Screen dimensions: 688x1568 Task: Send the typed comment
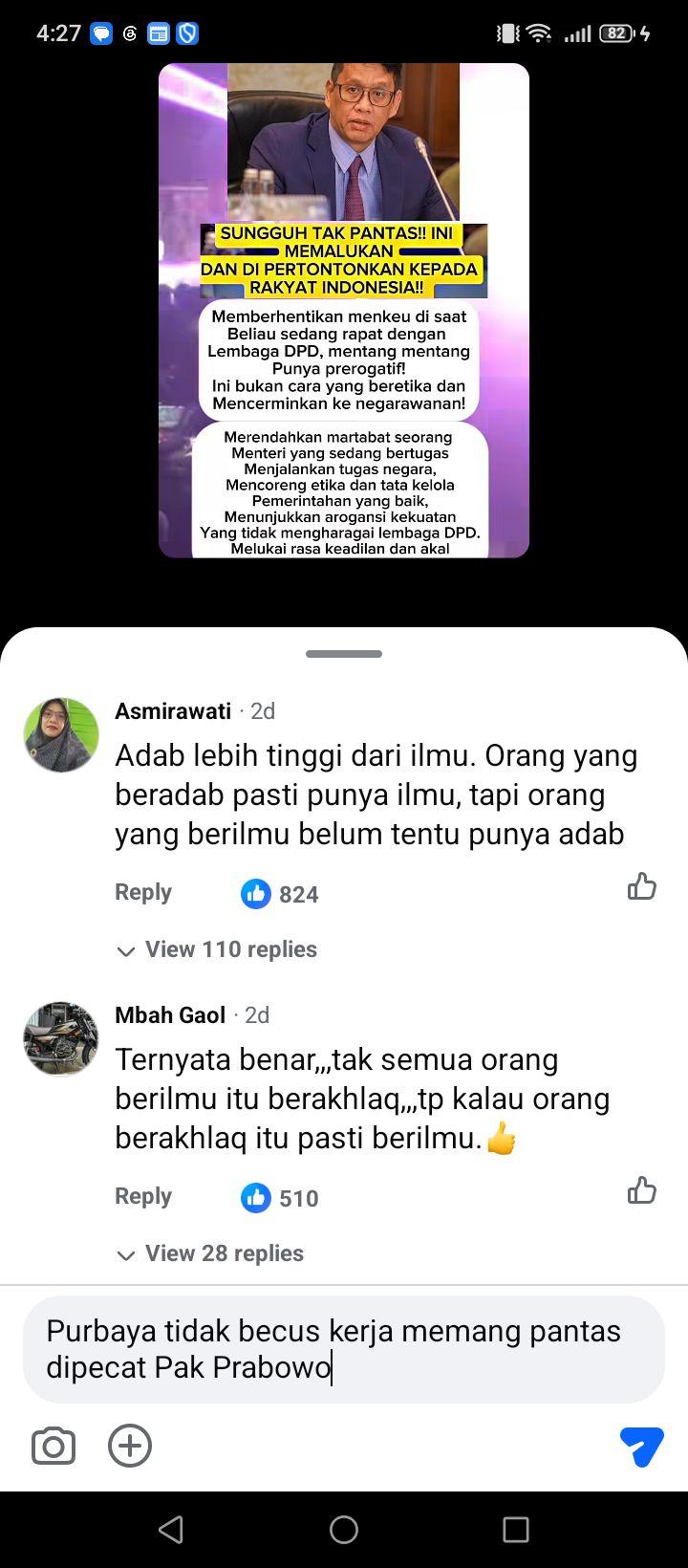coord(642,1446)
